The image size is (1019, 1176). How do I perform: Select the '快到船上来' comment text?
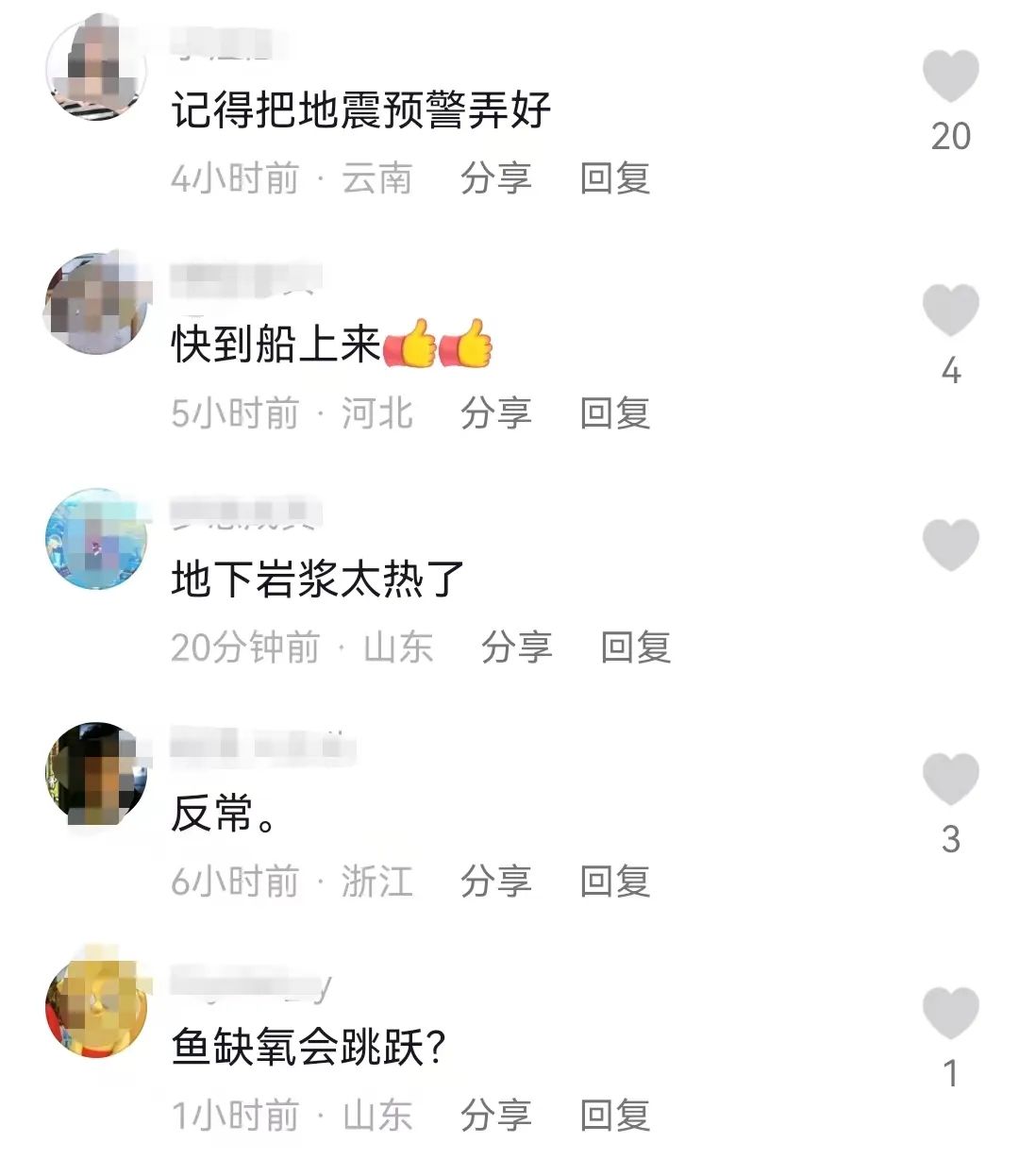pos(274,344)
